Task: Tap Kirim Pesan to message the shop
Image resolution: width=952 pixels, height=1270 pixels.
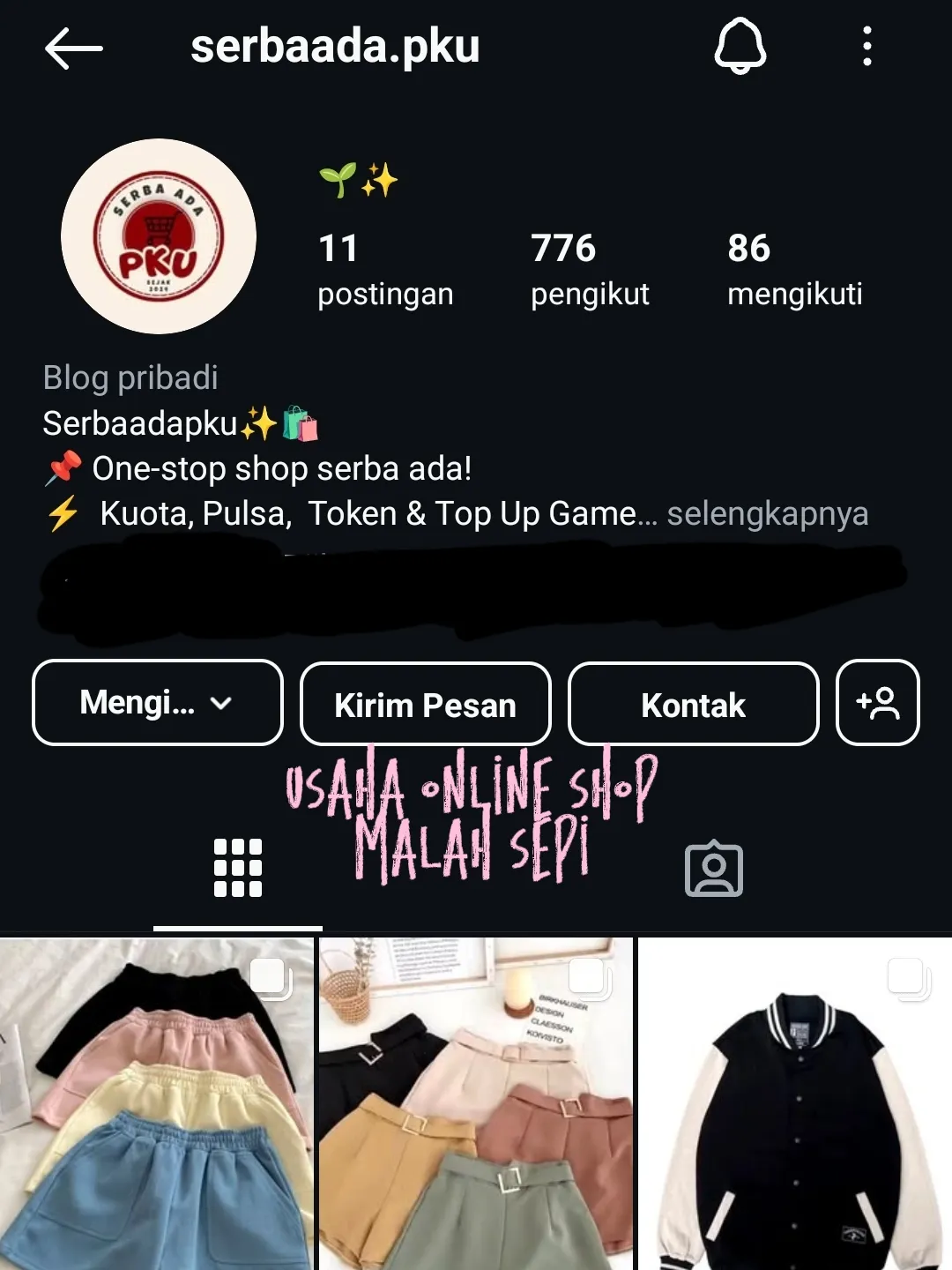Action: [425, 705]
